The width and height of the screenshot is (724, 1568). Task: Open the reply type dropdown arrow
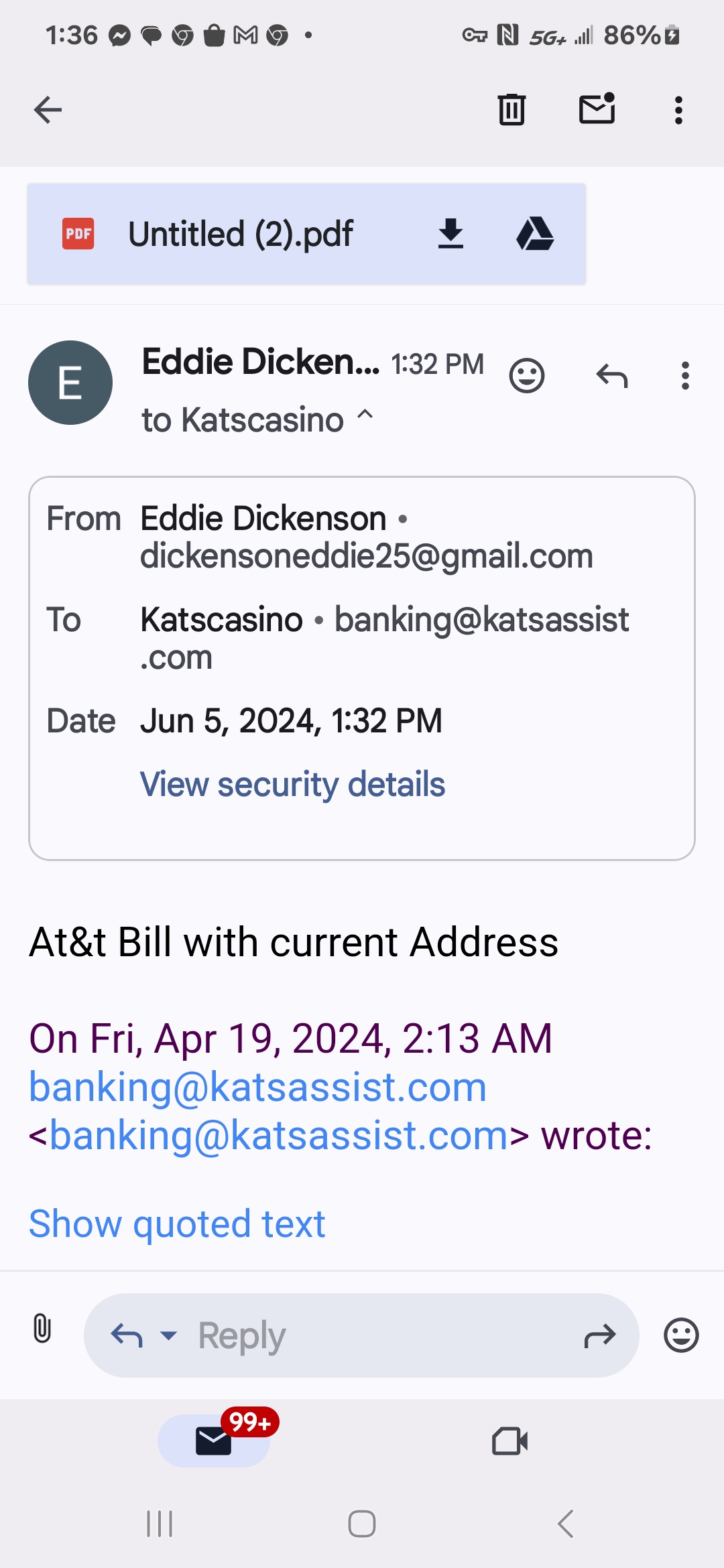click(x=169, y=1335)
